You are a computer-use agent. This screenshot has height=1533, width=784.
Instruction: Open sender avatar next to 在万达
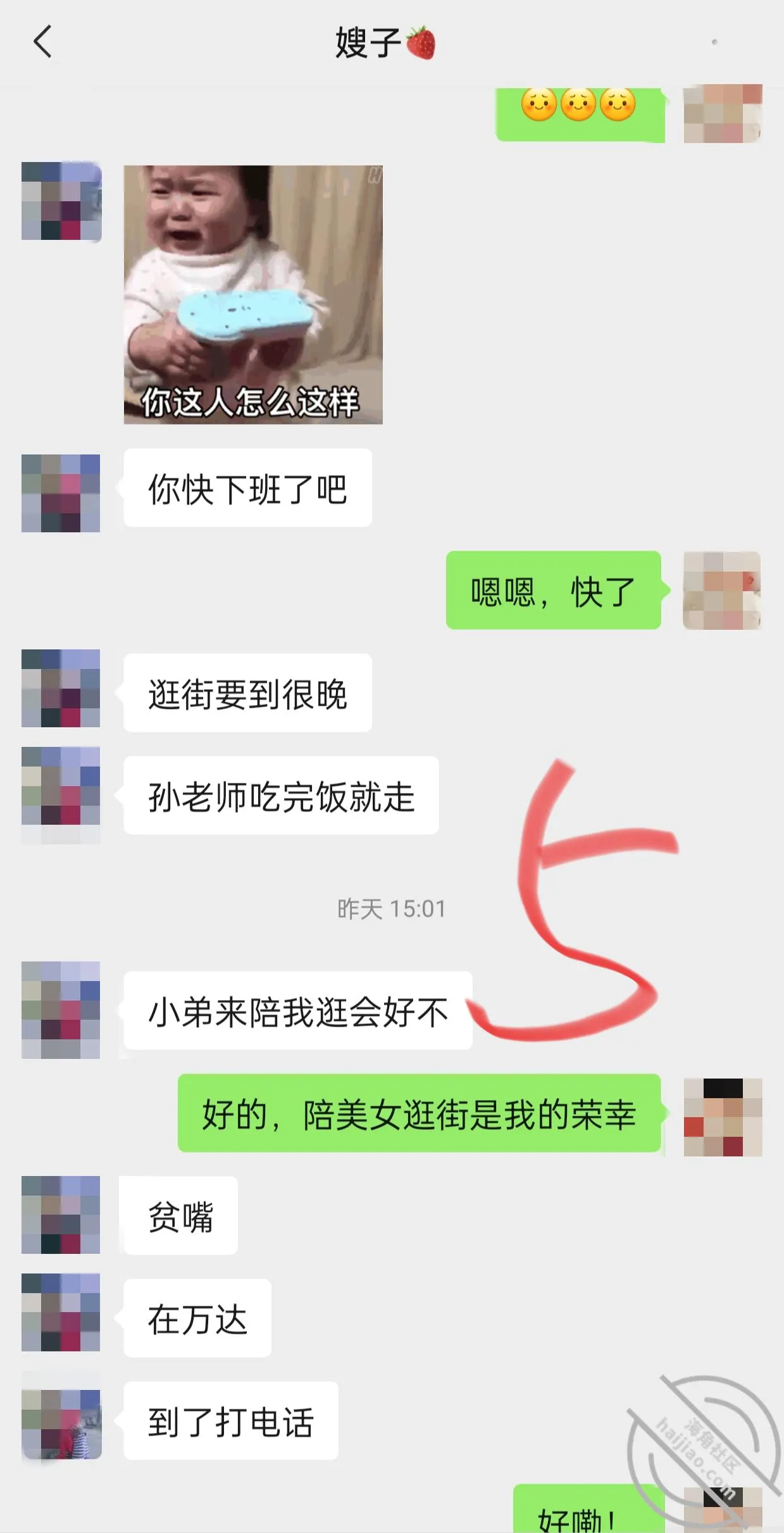tap(61, 1312)
